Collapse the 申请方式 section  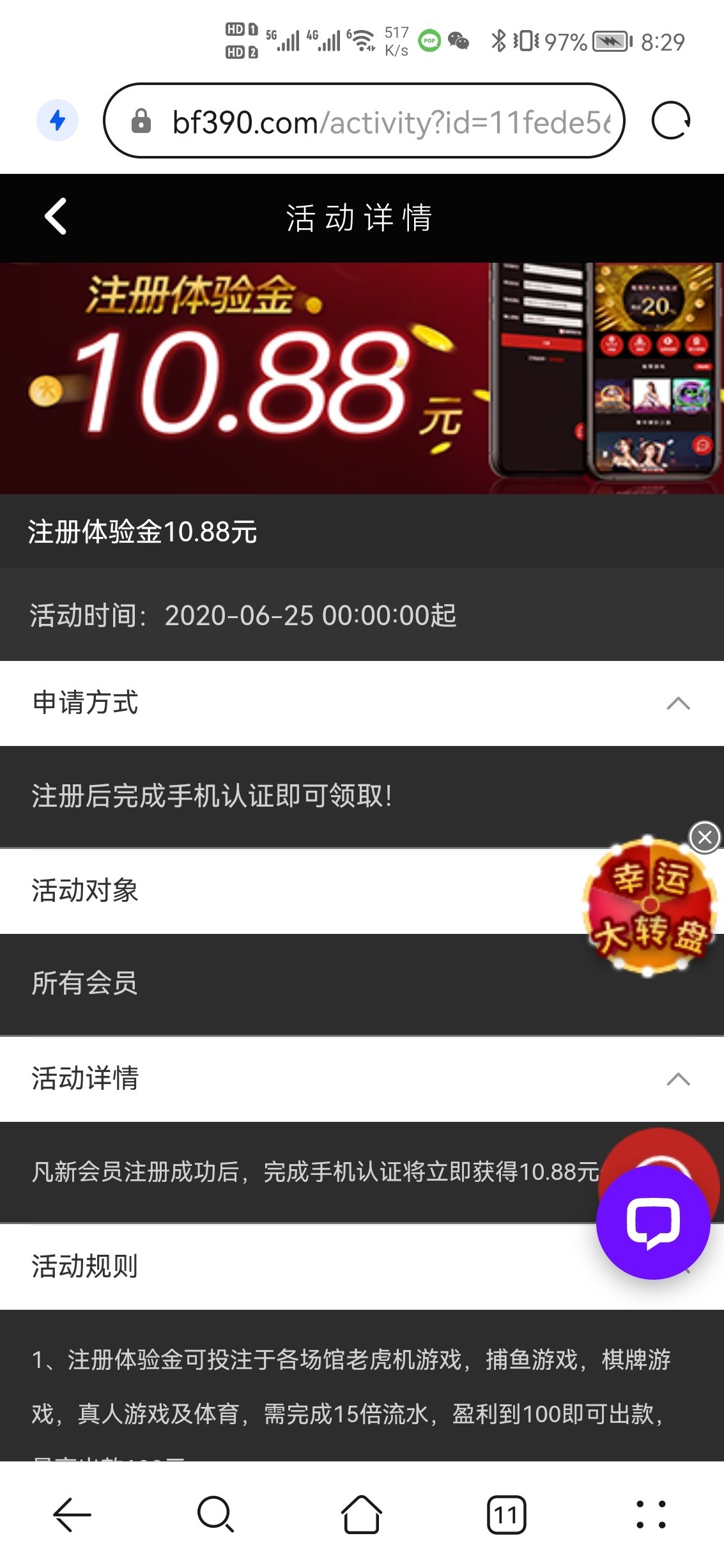(x=677, y=703)
